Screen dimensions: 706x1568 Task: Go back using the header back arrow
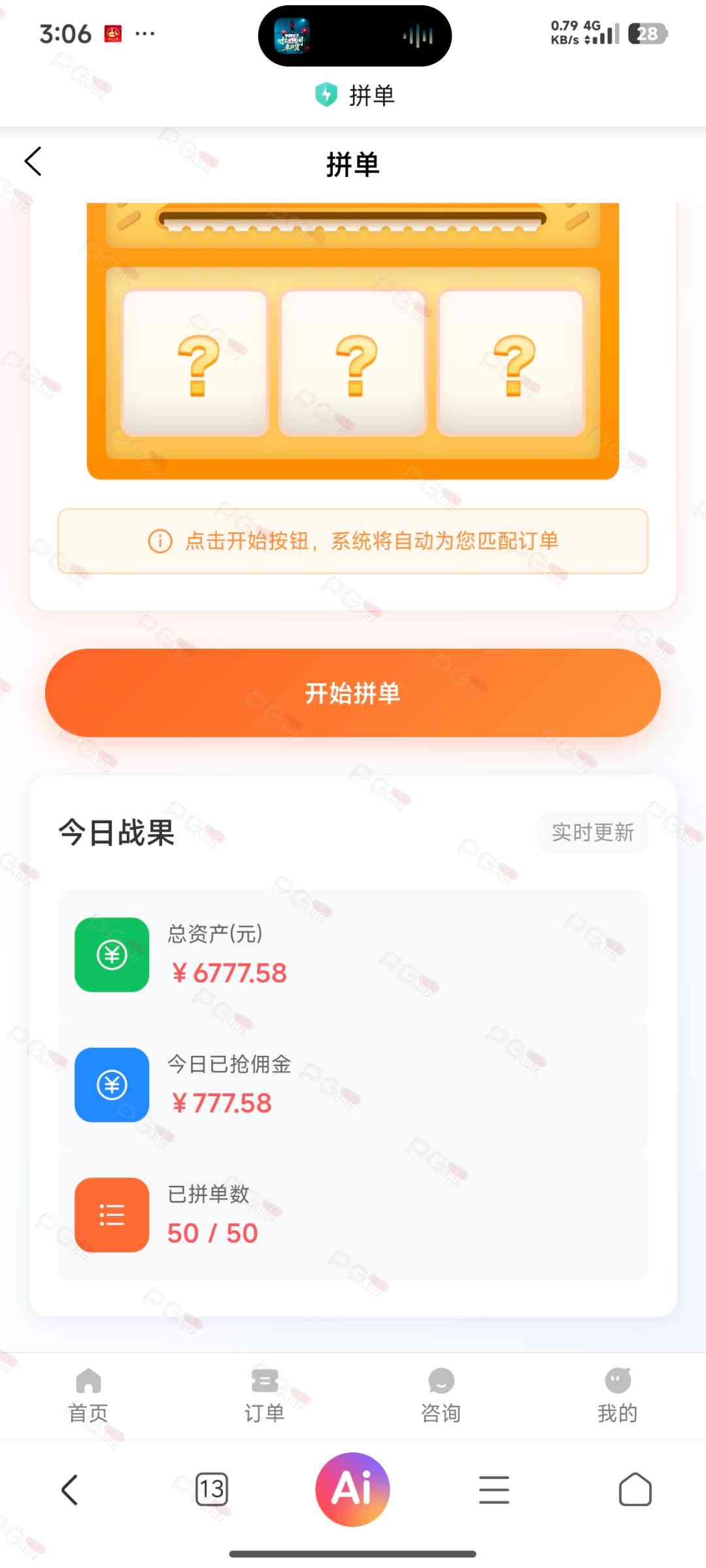point(33,161)
